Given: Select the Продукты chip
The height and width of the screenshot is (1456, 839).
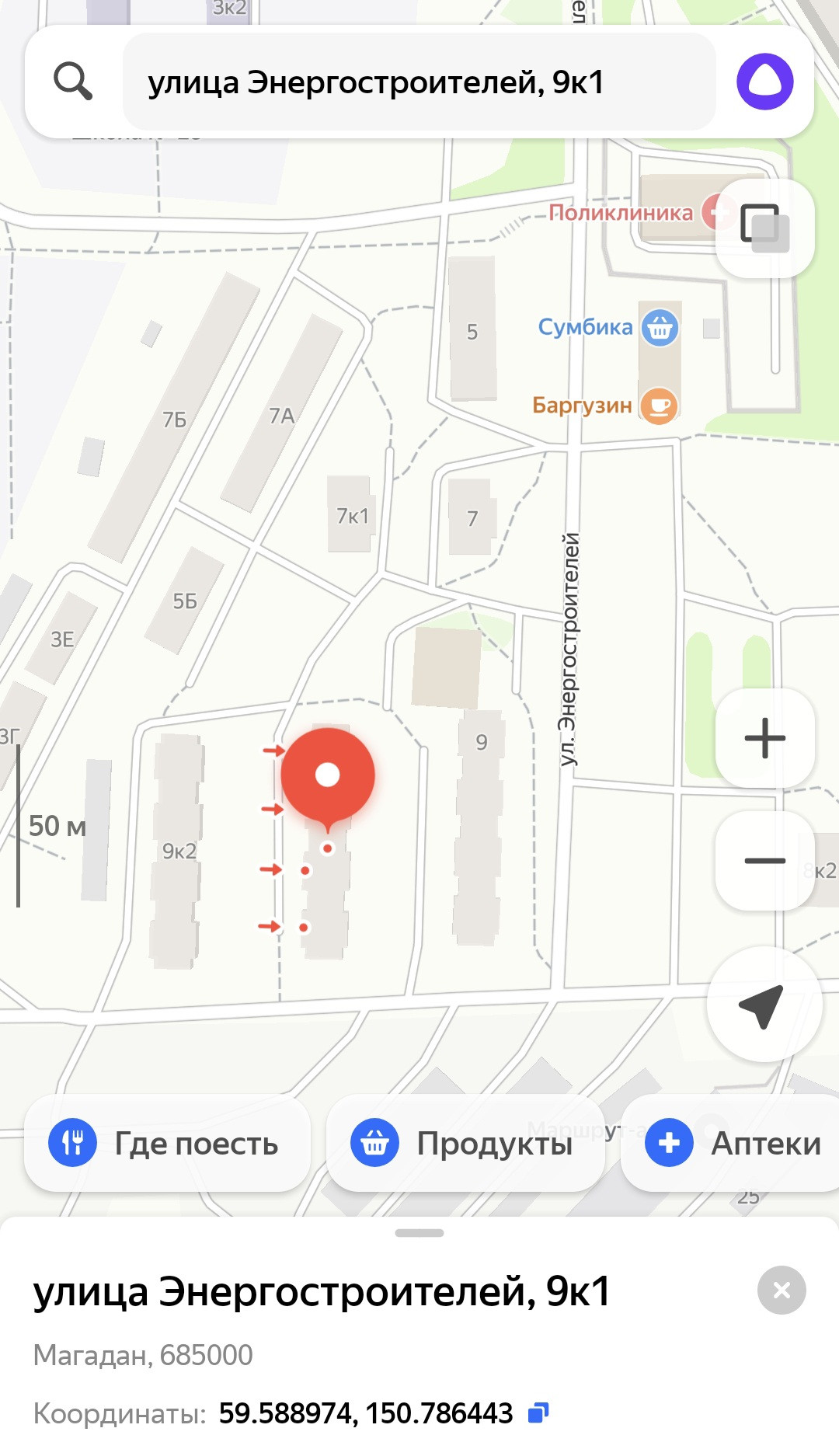Looking at the screenshot, I should point(465,1143).
